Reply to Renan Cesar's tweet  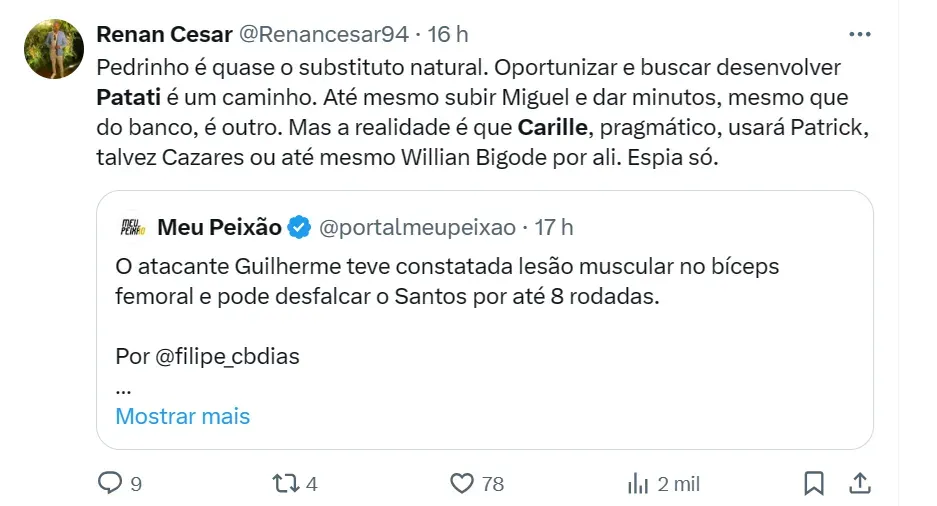110,484
